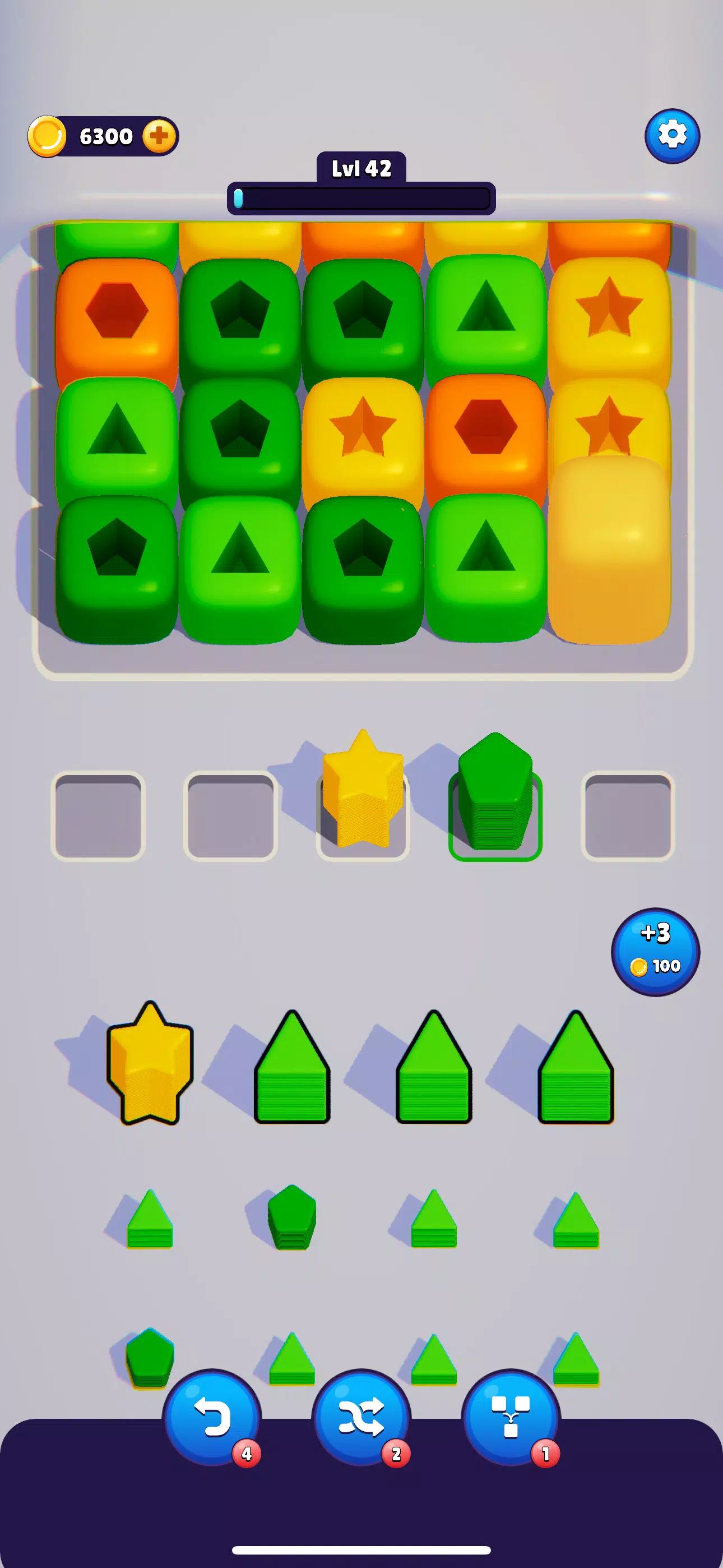Open the settings gear
This screenshot has height=1568, width=723.
point(672,136)
